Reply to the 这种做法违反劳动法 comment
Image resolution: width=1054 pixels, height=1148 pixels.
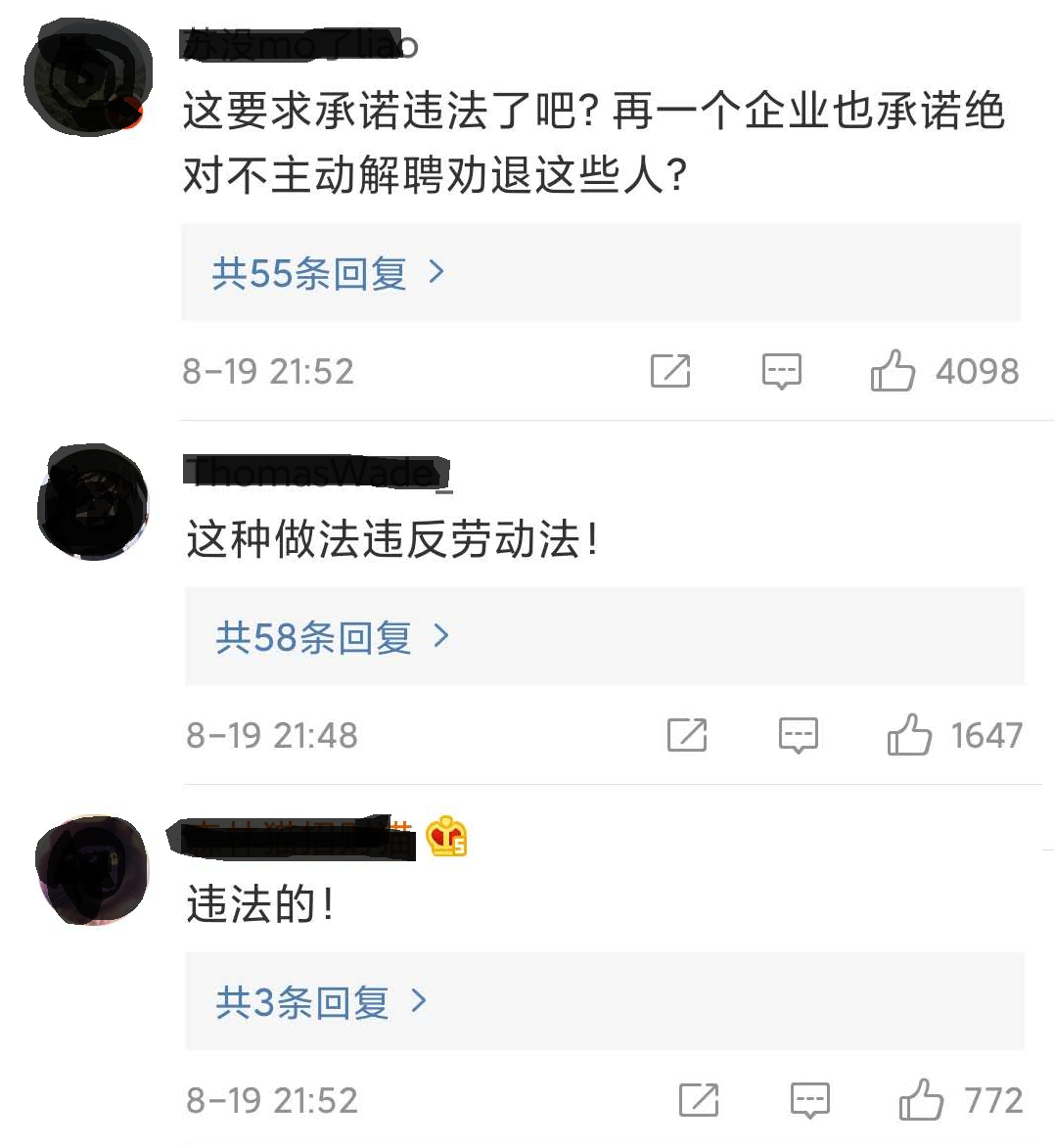799,735
